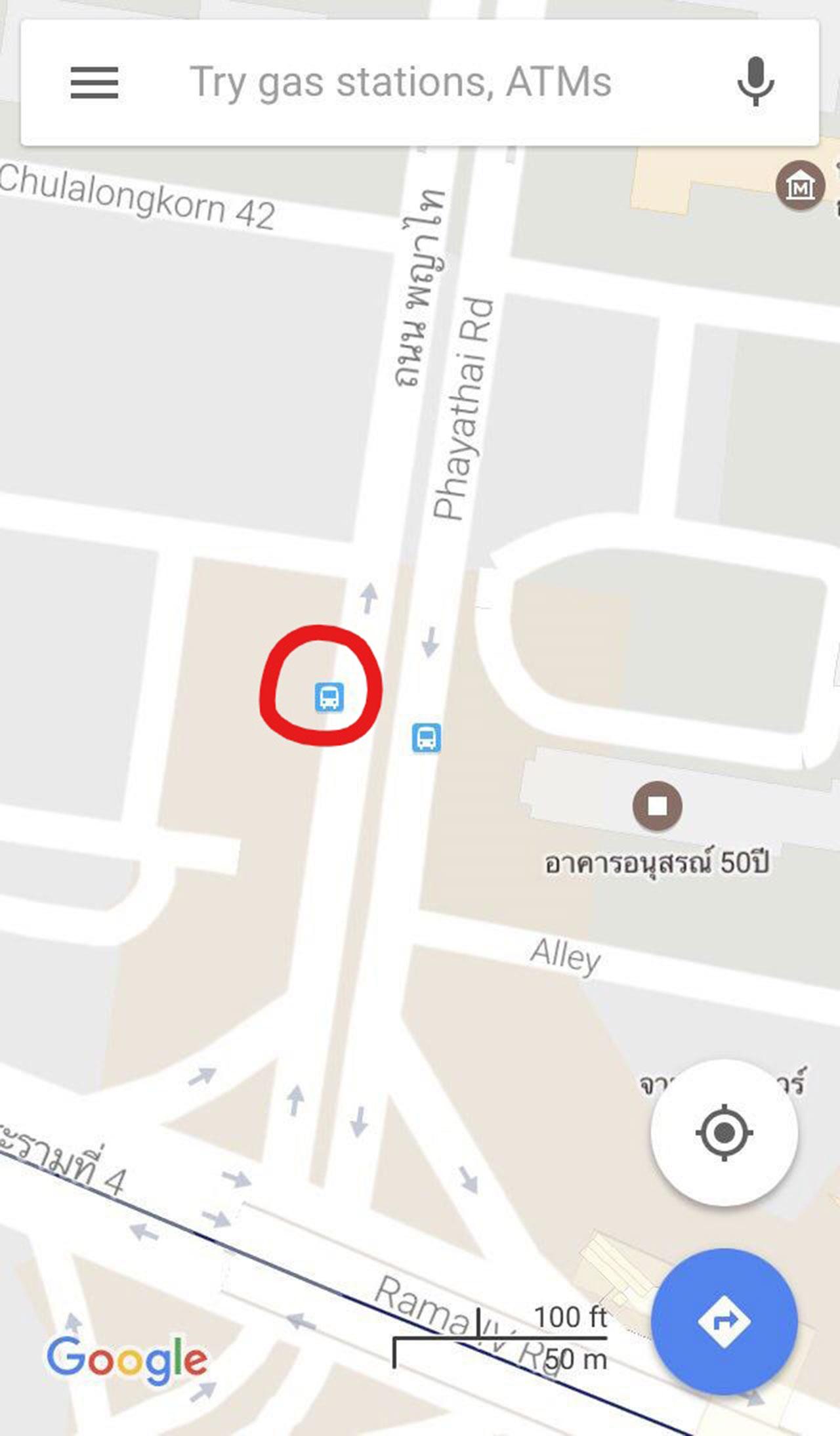Image resolution: width=840 pixels, height=1436 pixels.
Task: Open the museum marker at top right
Action: coord(800,186)
